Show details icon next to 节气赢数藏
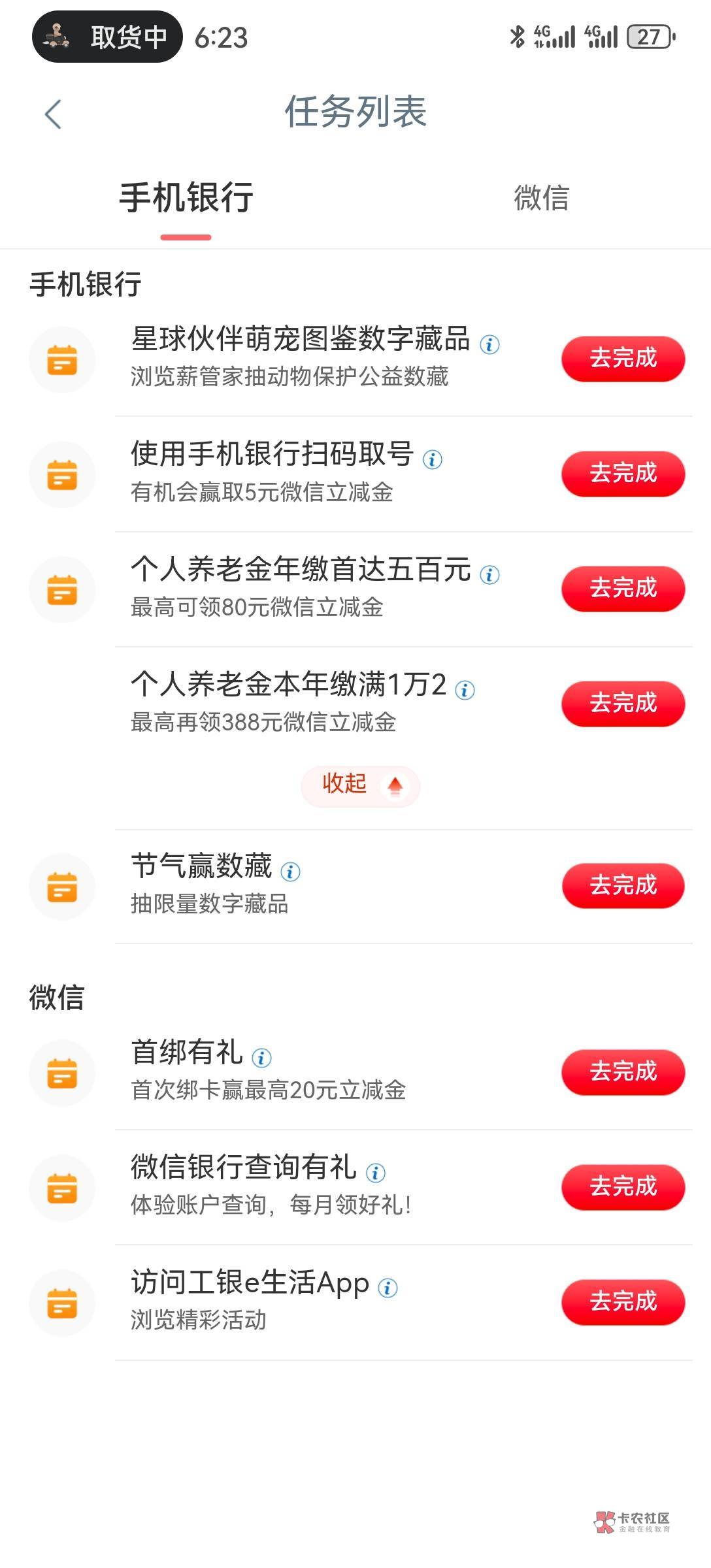Viewport: 711px width, 1568px height. click(290, 872)
